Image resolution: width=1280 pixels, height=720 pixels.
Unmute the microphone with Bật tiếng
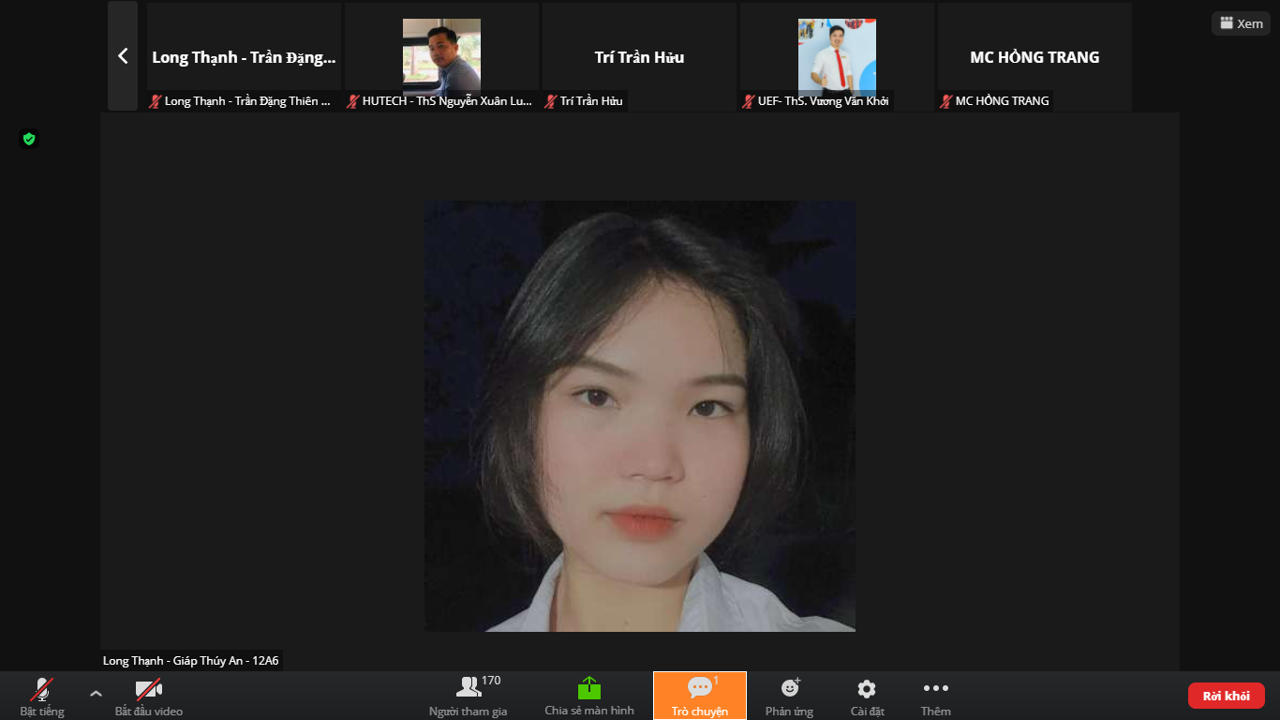click(x=41, y=695)
